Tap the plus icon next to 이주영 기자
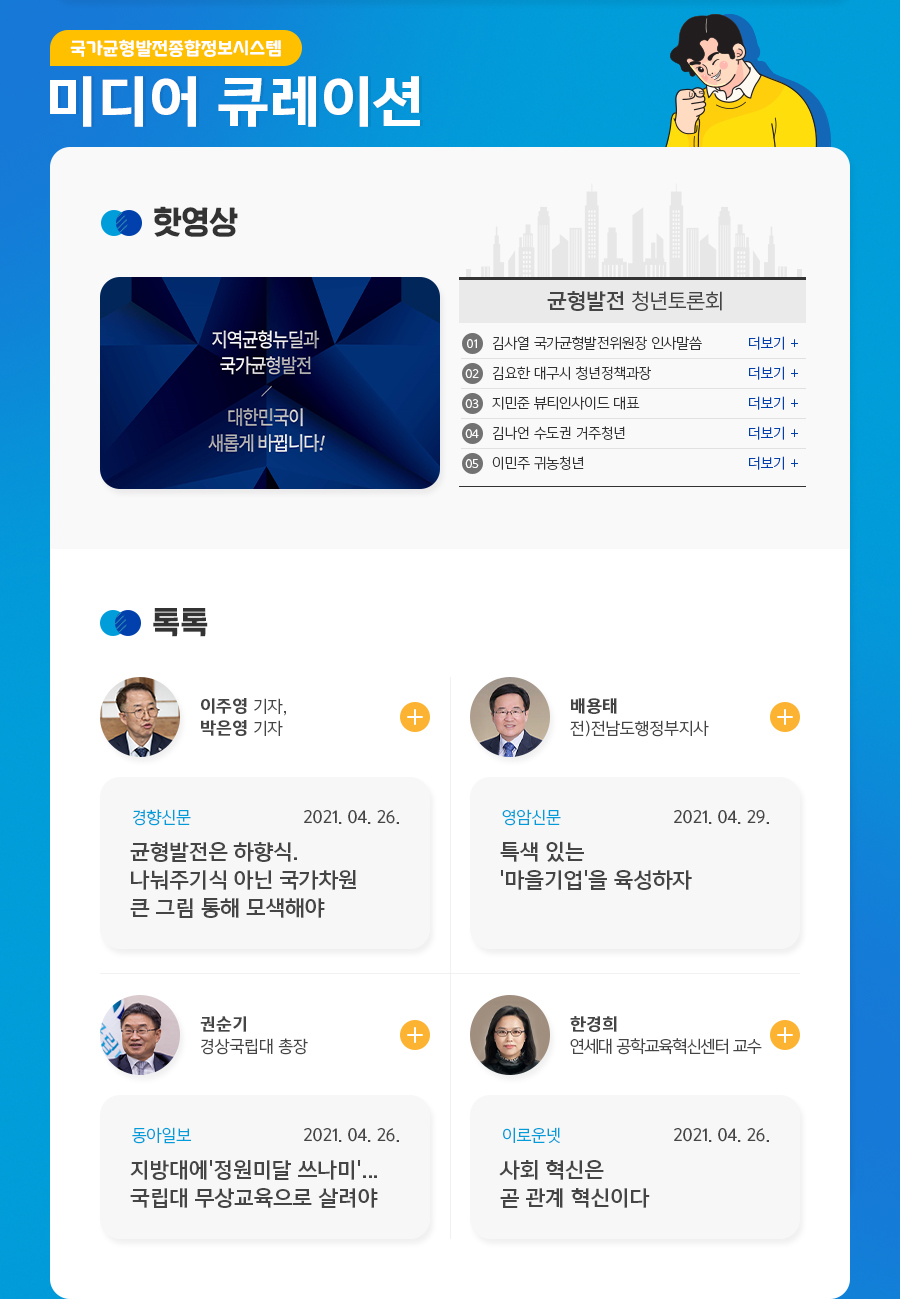 pyautogui.click(x=415, y=717)
